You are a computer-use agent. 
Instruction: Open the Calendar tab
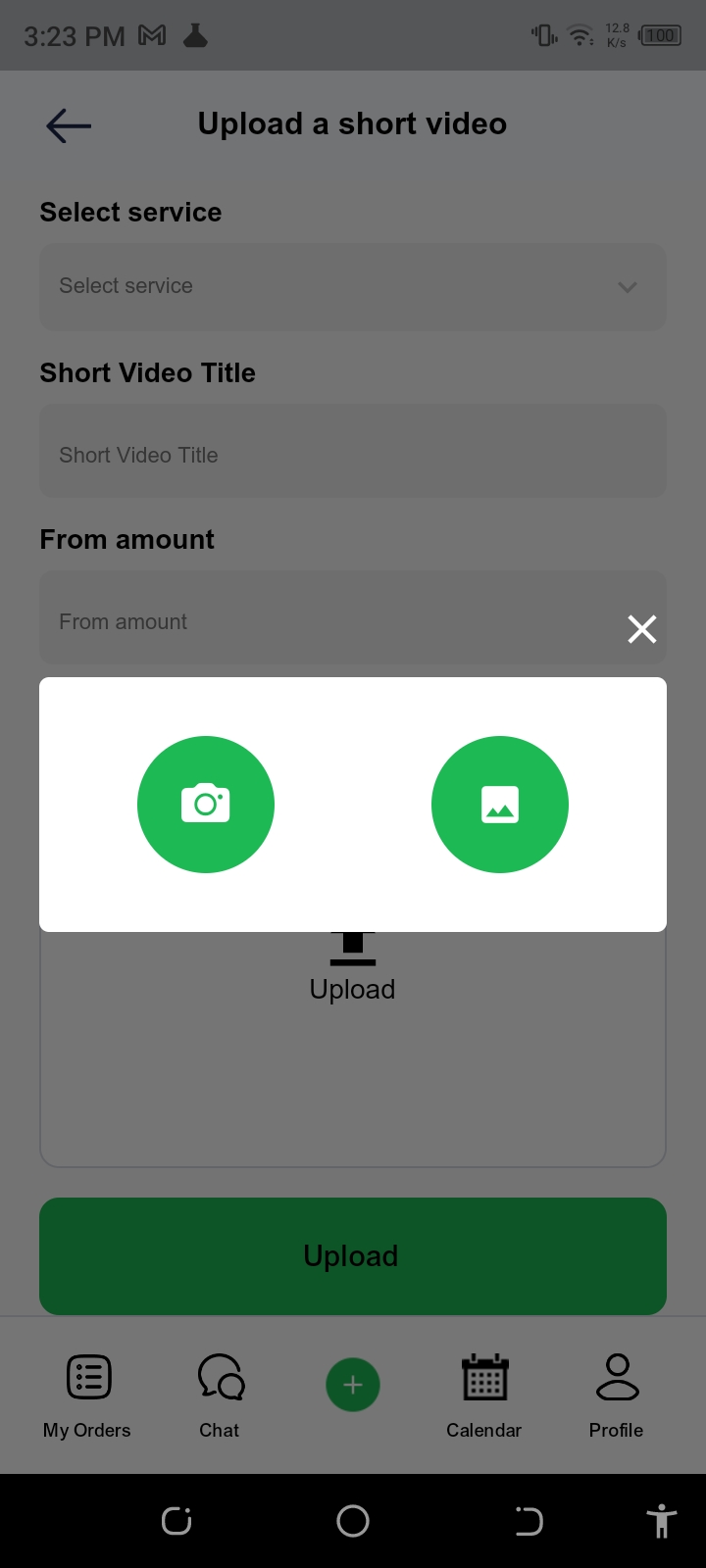point(484,1396)
